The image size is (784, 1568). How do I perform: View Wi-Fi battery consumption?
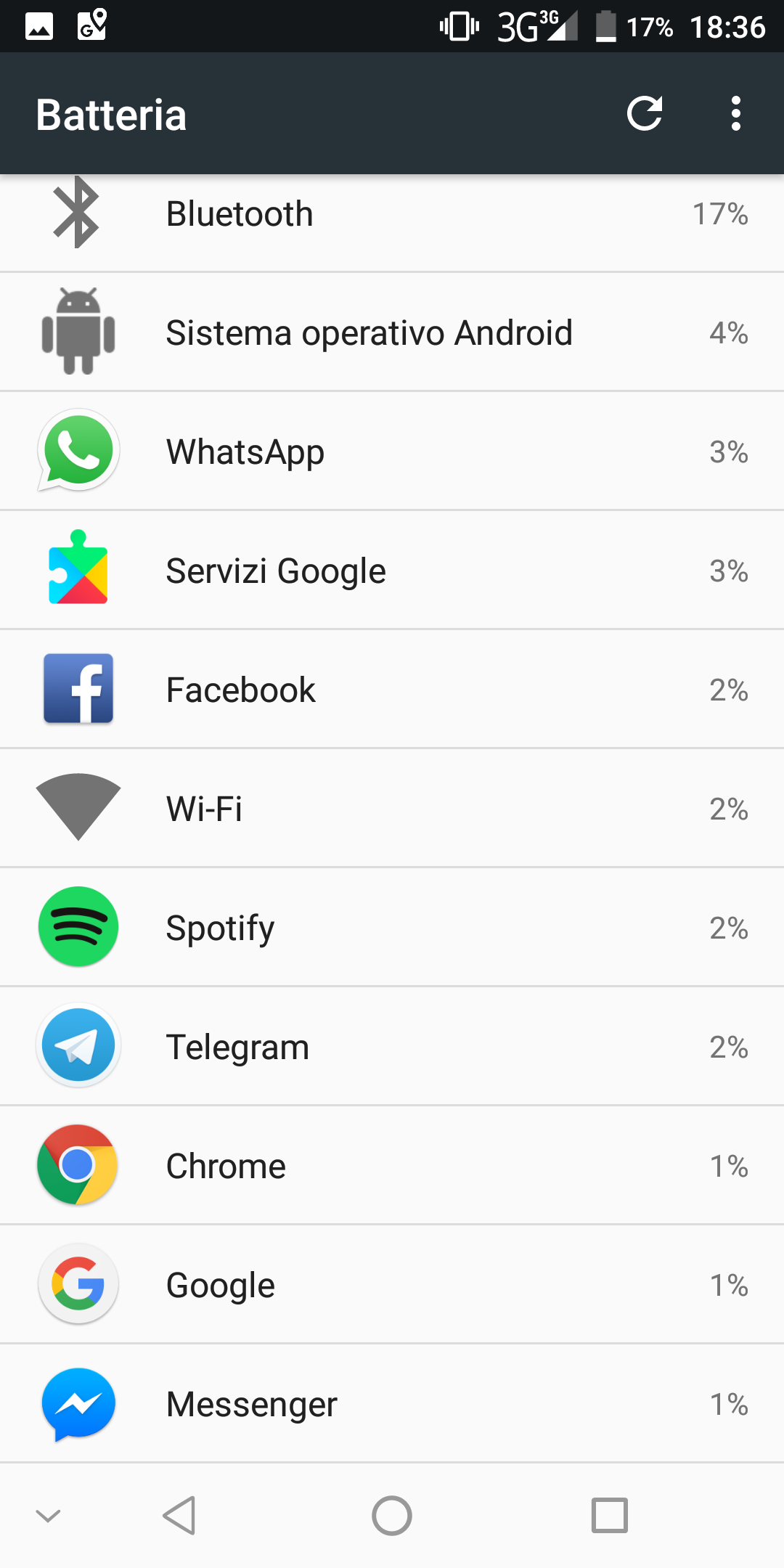(392, 809)
